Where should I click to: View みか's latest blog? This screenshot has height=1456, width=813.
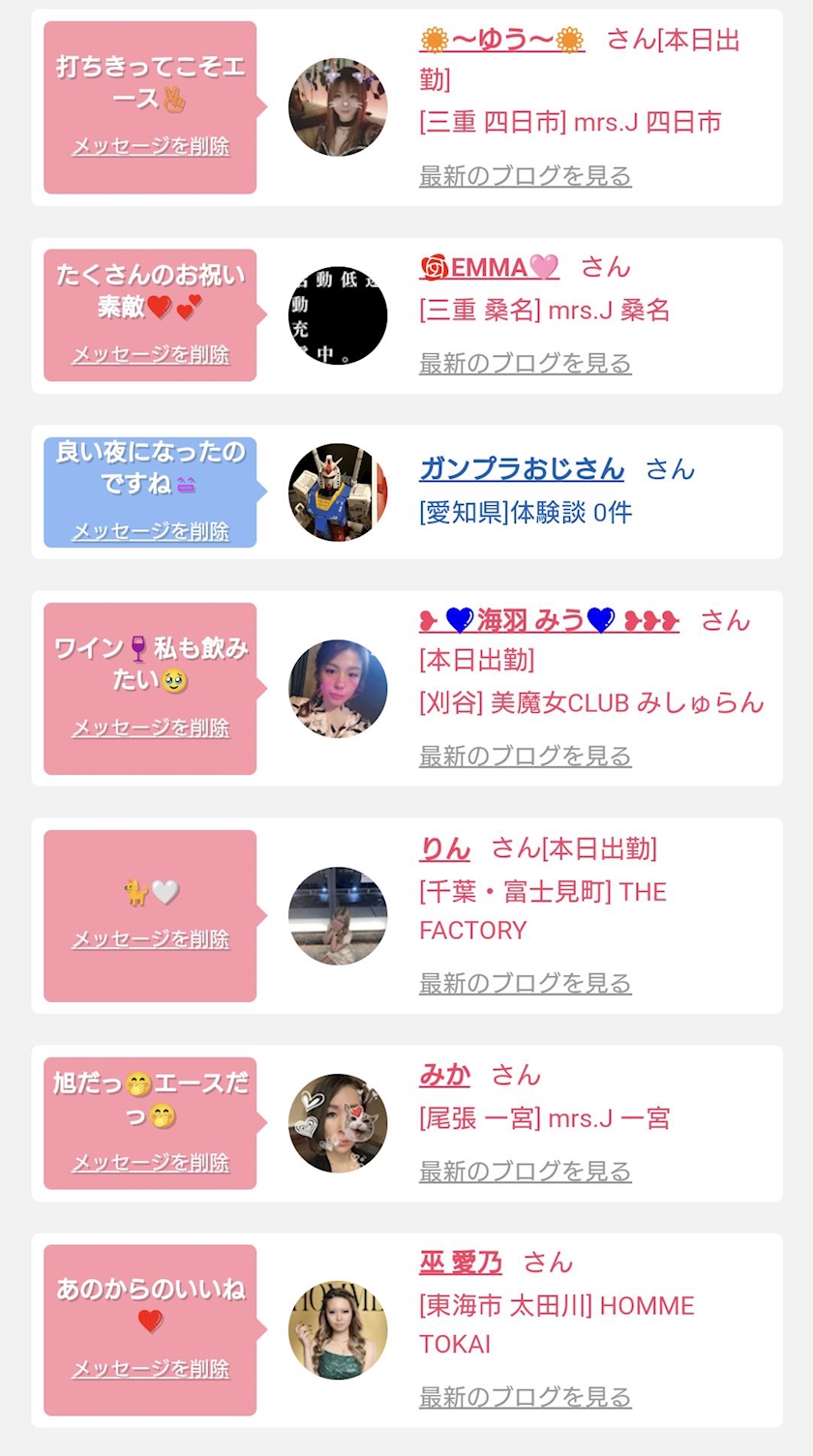[525, 1172]
